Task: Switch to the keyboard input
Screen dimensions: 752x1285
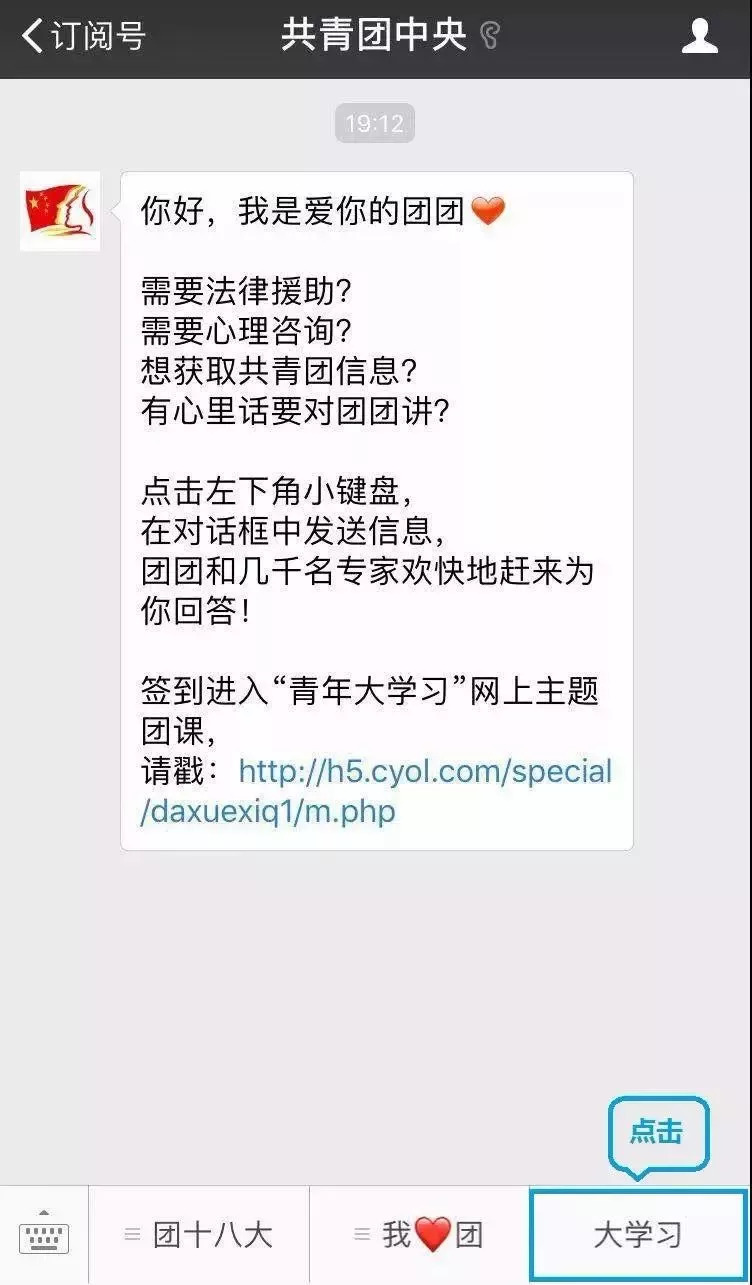Action: (44, 1236)
